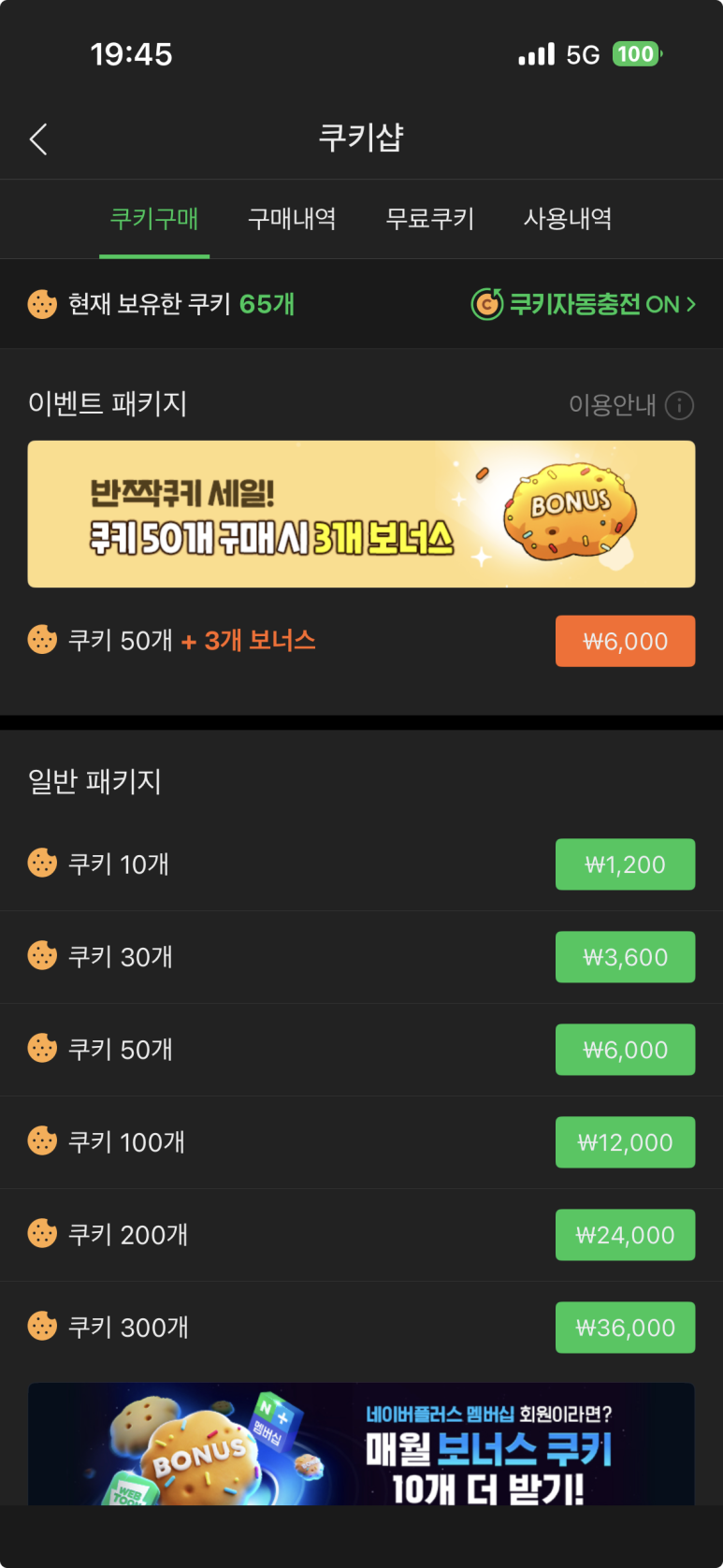Open 쿠키자동충전 ON settings
This screenshot has width=723, height=1568.
pyautogui.click(x=584, y=304)
